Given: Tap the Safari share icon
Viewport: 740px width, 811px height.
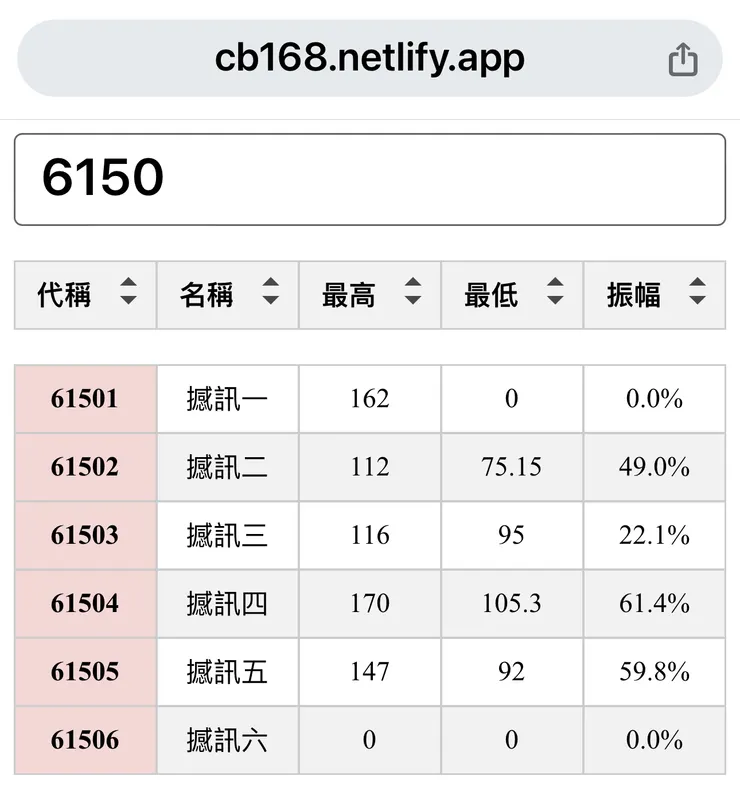Looking at the screenshot, I should tap(684, 58).
